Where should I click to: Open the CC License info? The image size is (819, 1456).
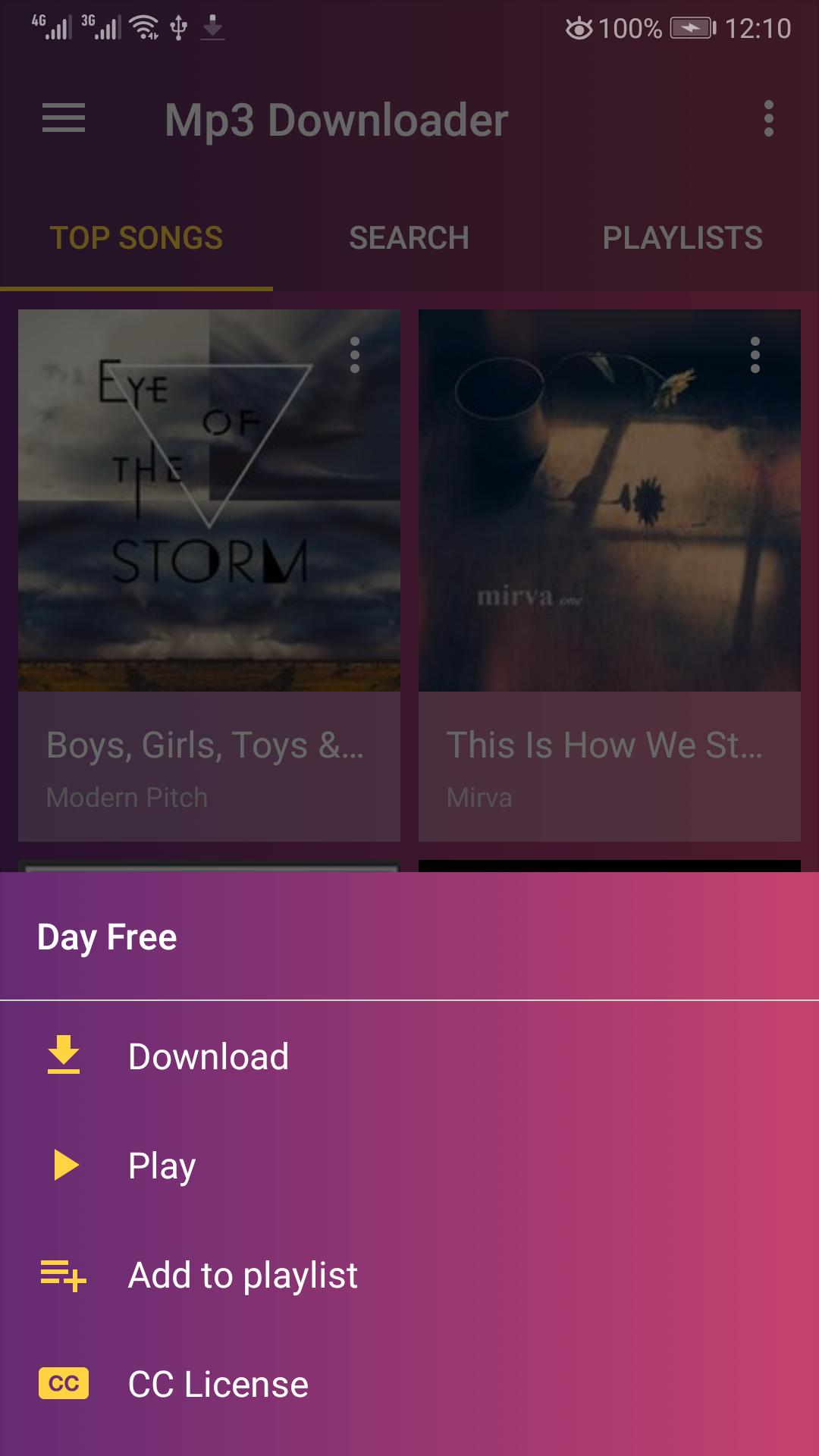pyautogui.click(x=218, y=1384)
